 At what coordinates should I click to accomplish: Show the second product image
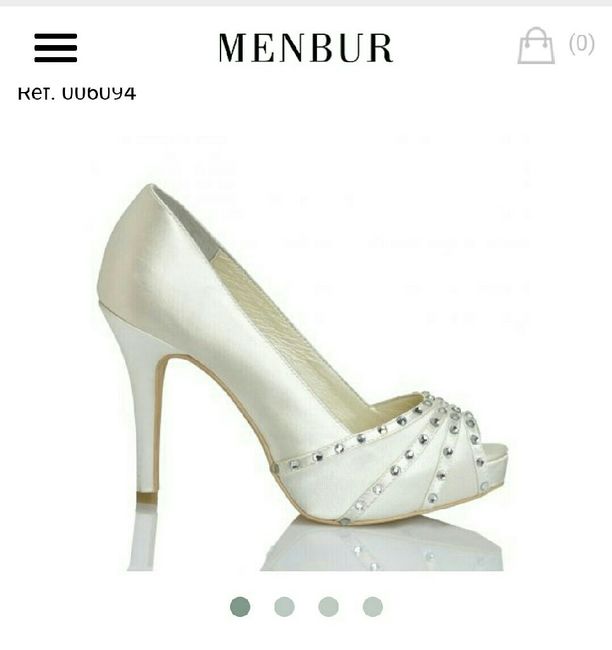tap(284, 606)
